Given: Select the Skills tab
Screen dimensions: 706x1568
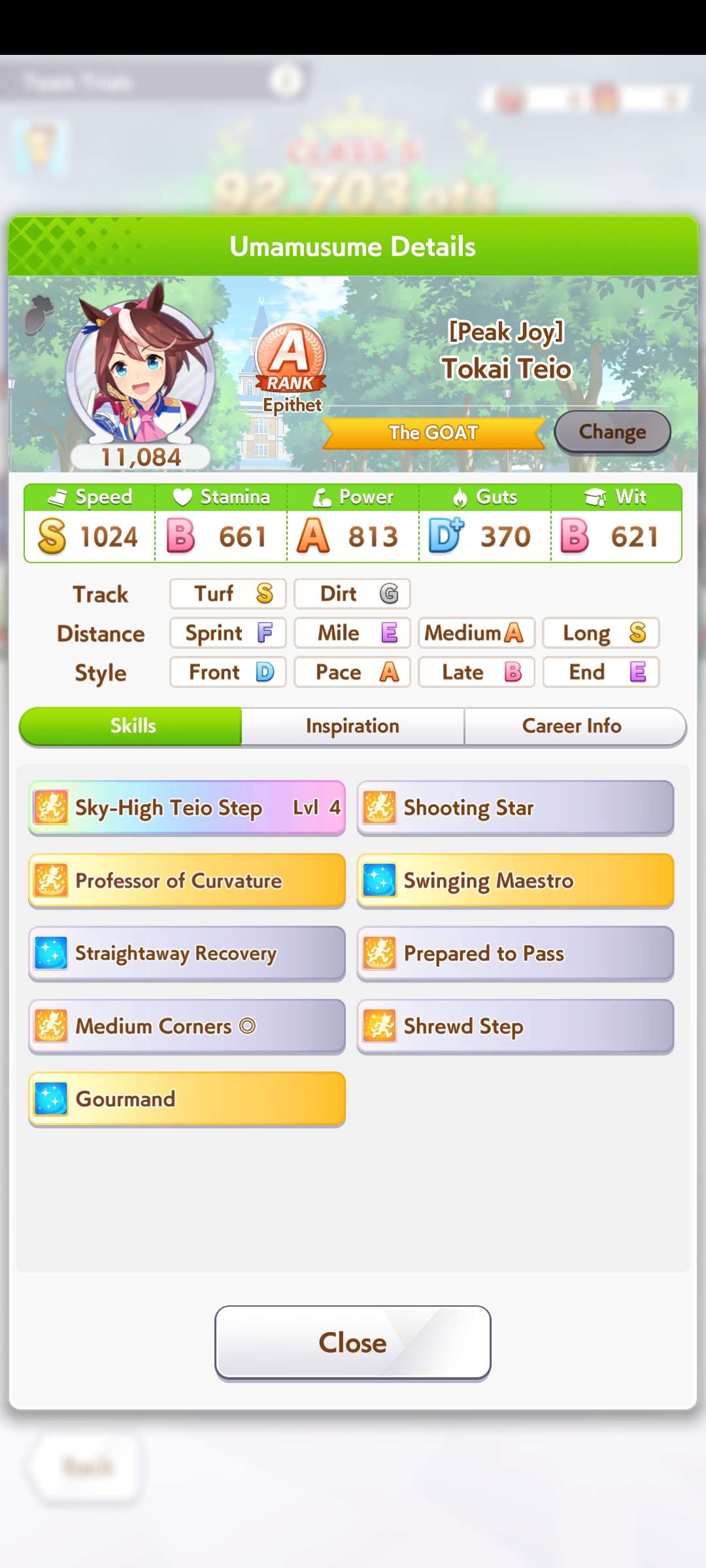Looking at the screenshot, I should coord(131,726).
